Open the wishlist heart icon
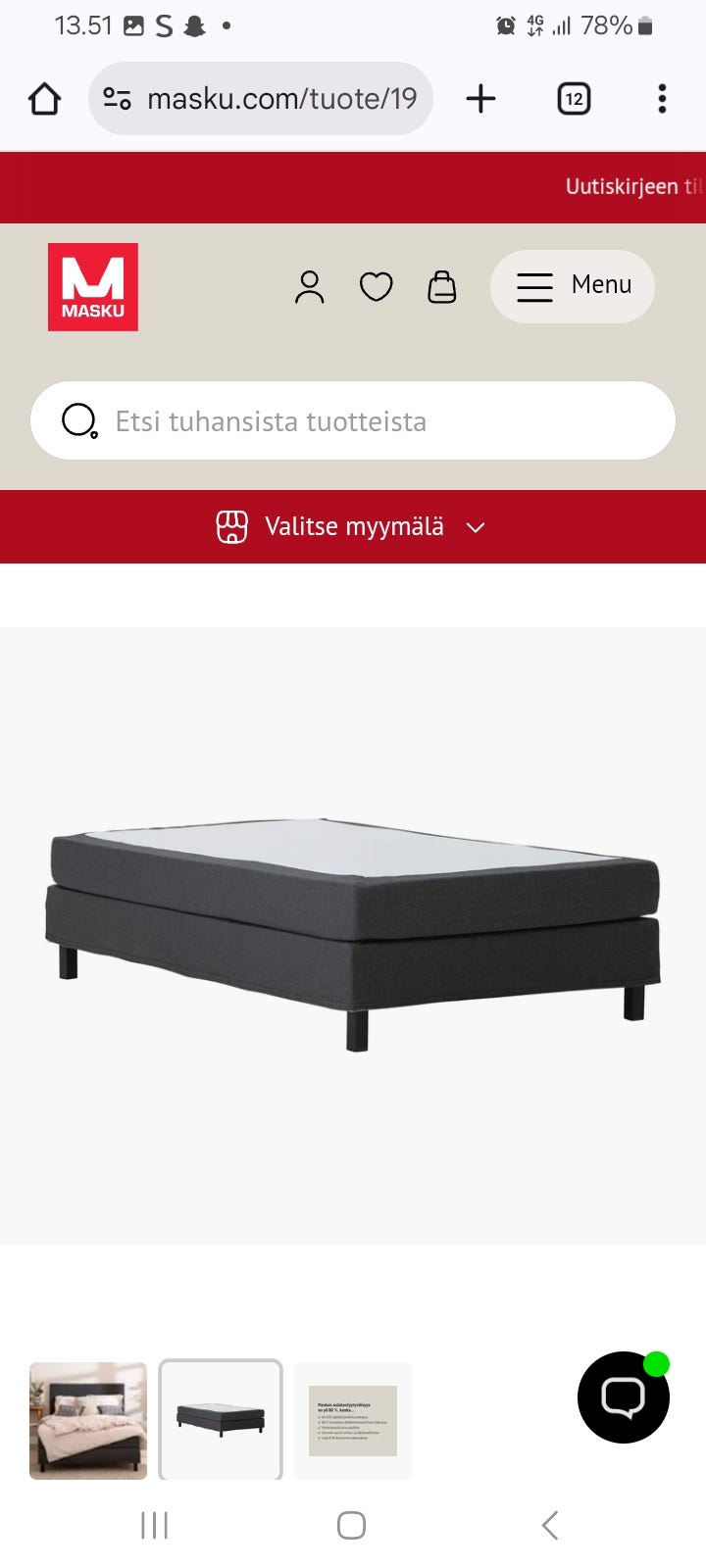 (x=376, y=286)
